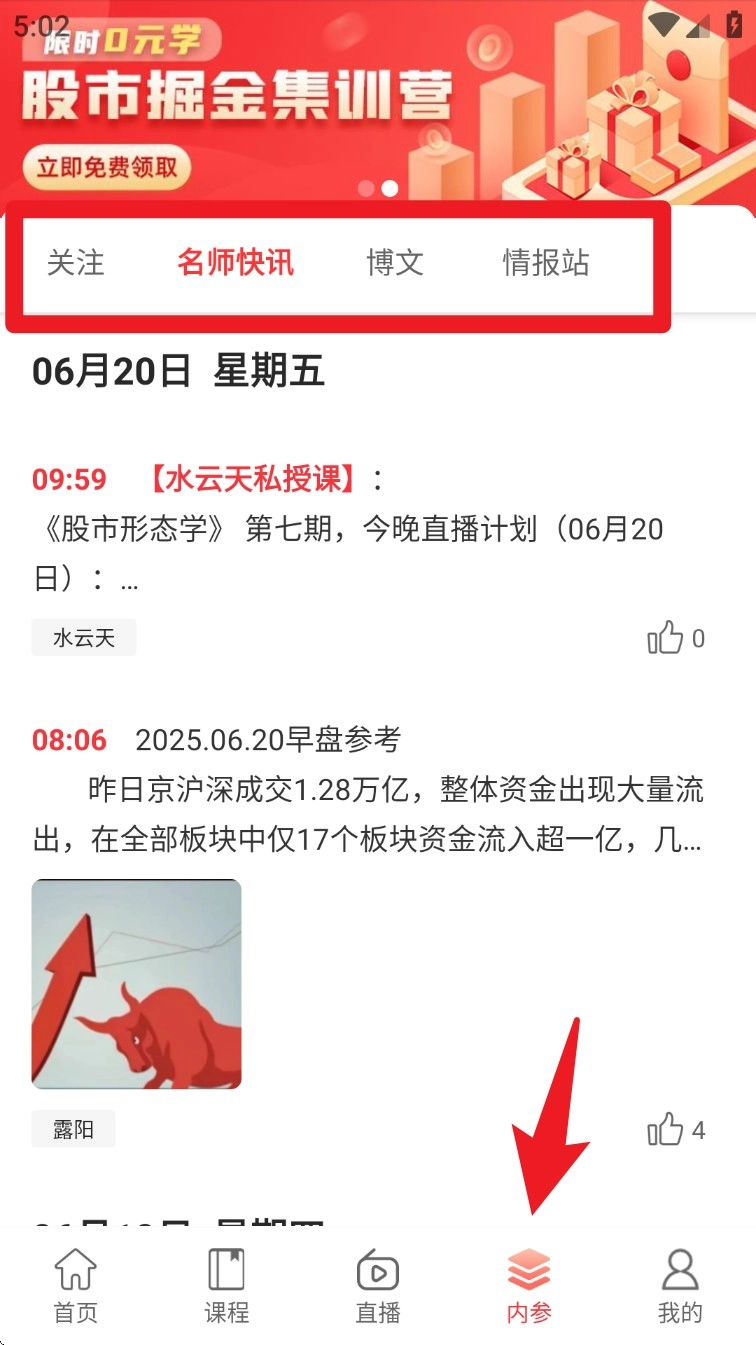Like the 水云天私授课 post
This screenshot has width=756, height=1345.
point(665,638)
